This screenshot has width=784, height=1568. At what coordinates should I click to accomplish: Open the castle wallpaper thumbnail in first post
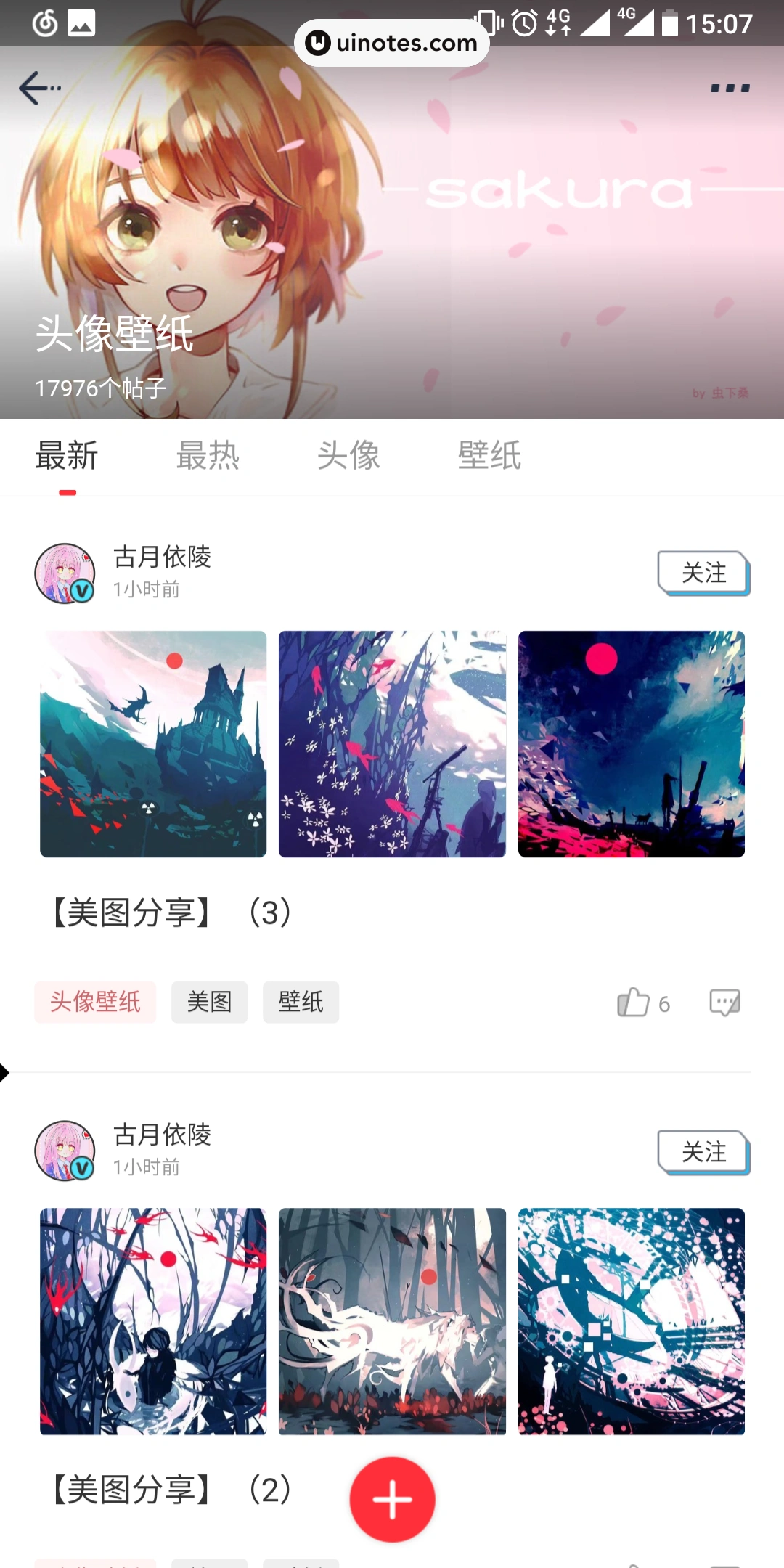pyautogui.click(x=152, y=743)
